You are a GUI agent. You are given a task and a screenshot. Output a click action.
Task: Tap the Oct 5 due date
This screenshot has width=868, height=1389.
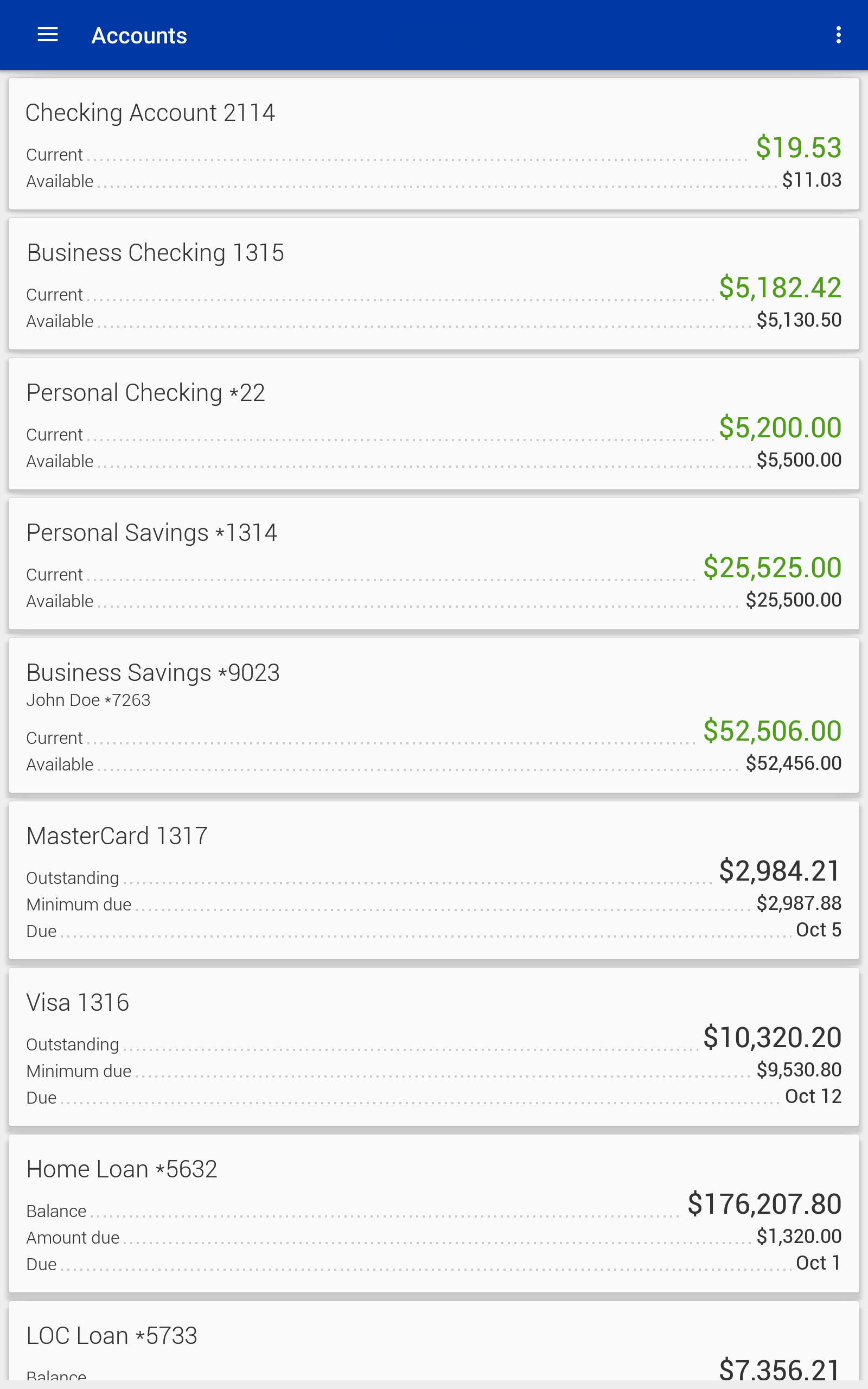click(819, 929)
